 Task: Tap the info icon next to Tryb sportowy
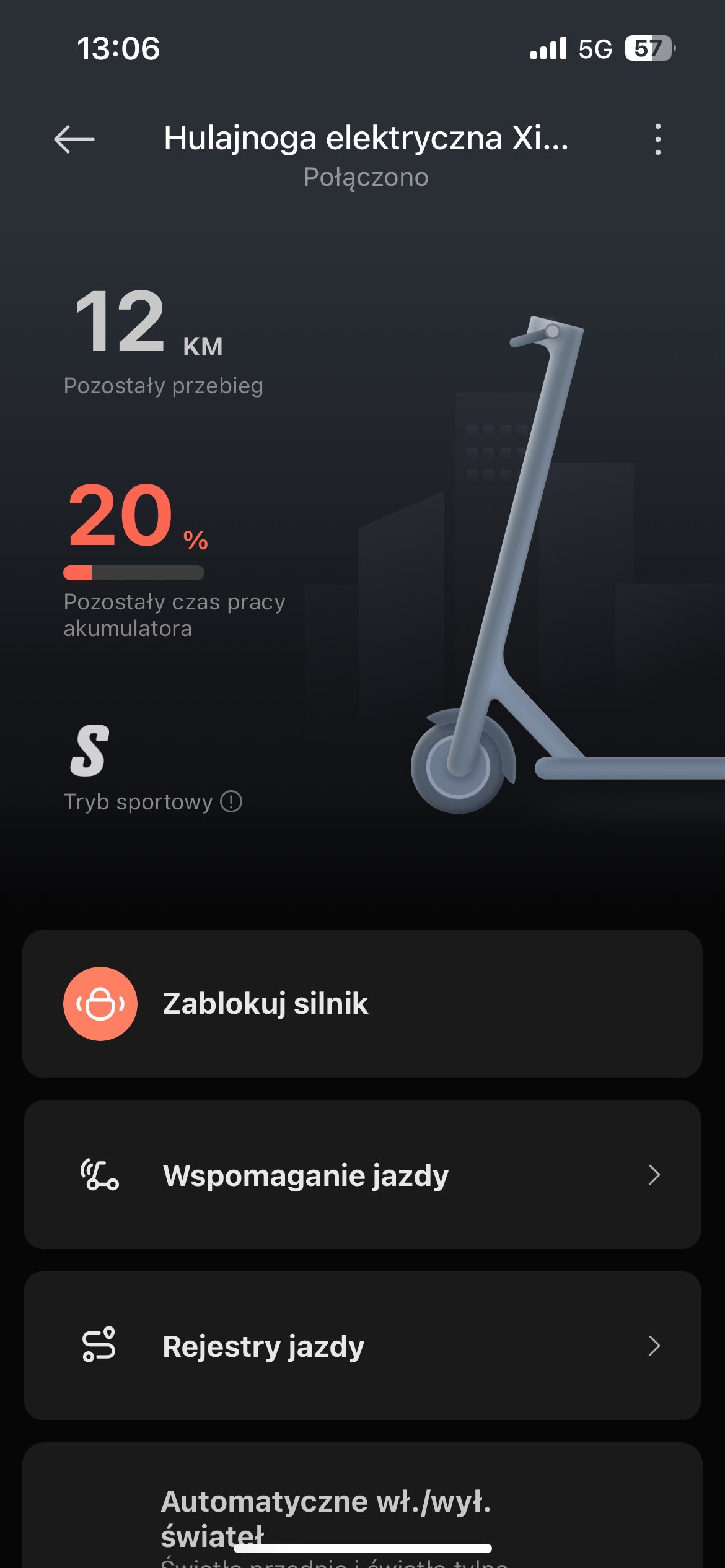[x=231, y=802]
